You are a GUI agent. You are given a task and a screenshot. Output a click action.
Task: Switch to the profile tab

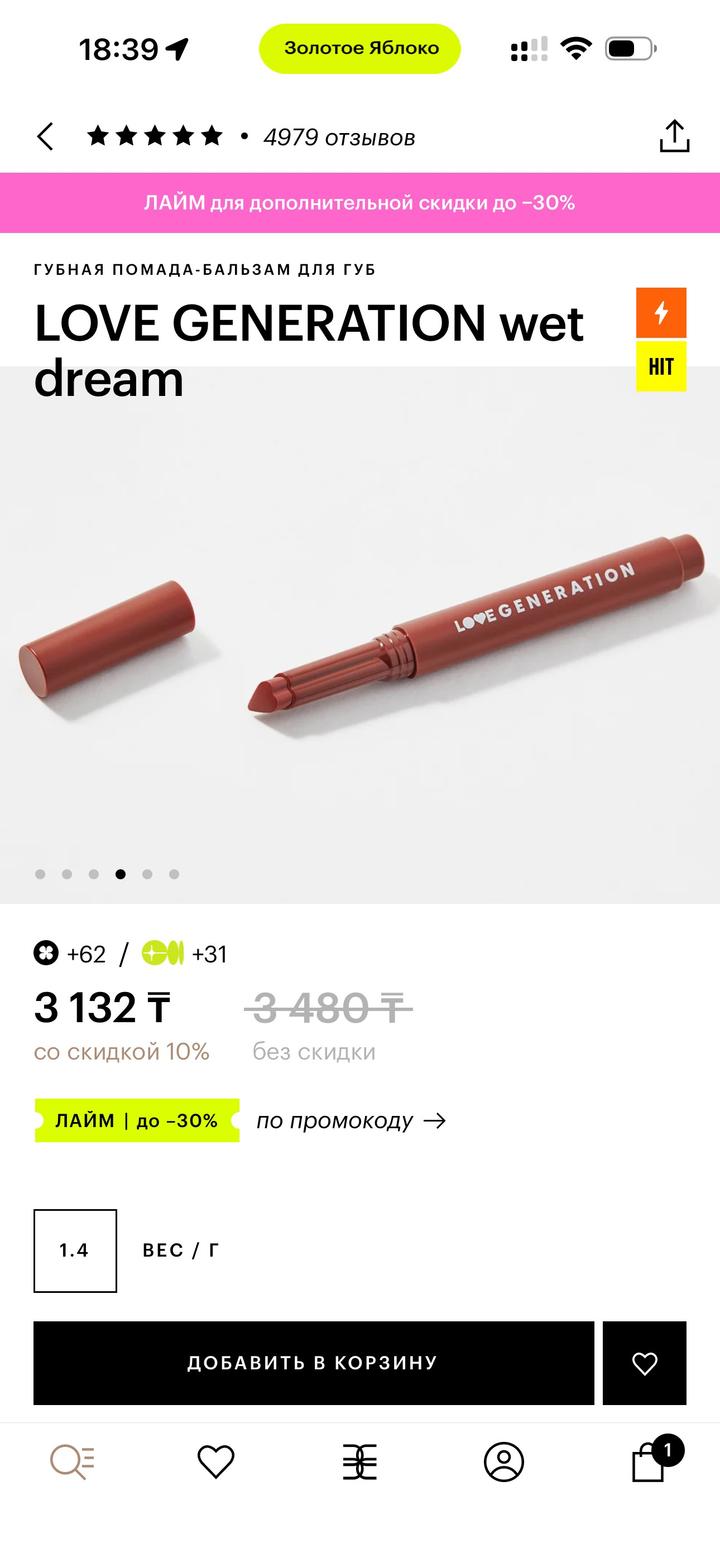pos(504,1462)
